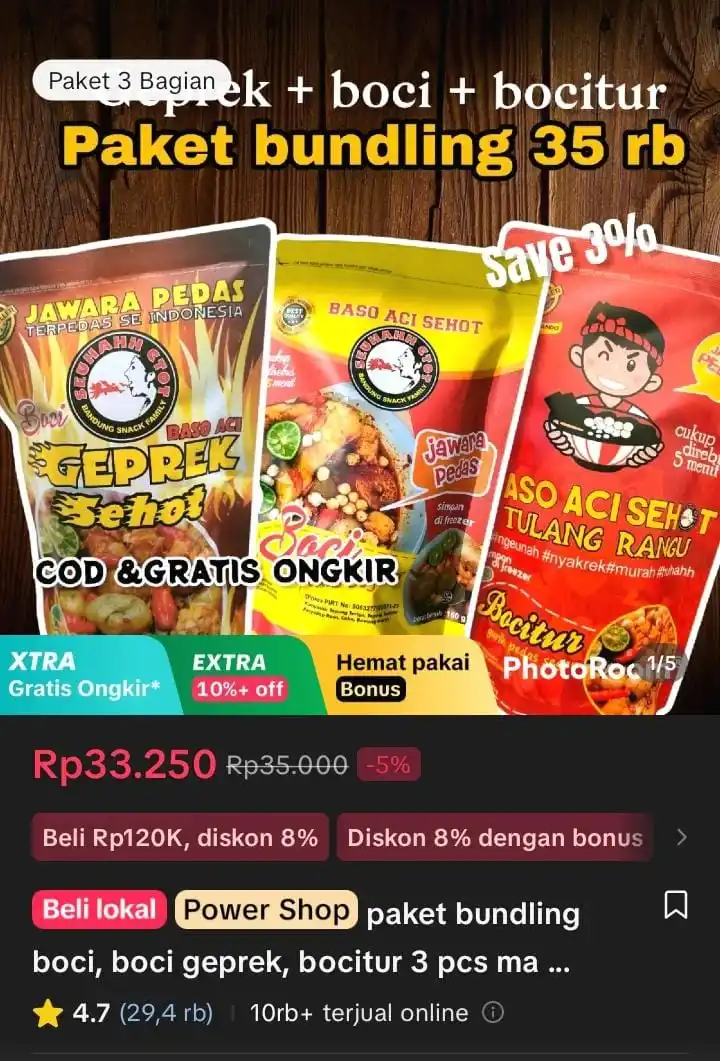Select the Diskon 8% dengan bonus chip
Viewport: 720px width, 1061px height.
(x=494, y=837)
